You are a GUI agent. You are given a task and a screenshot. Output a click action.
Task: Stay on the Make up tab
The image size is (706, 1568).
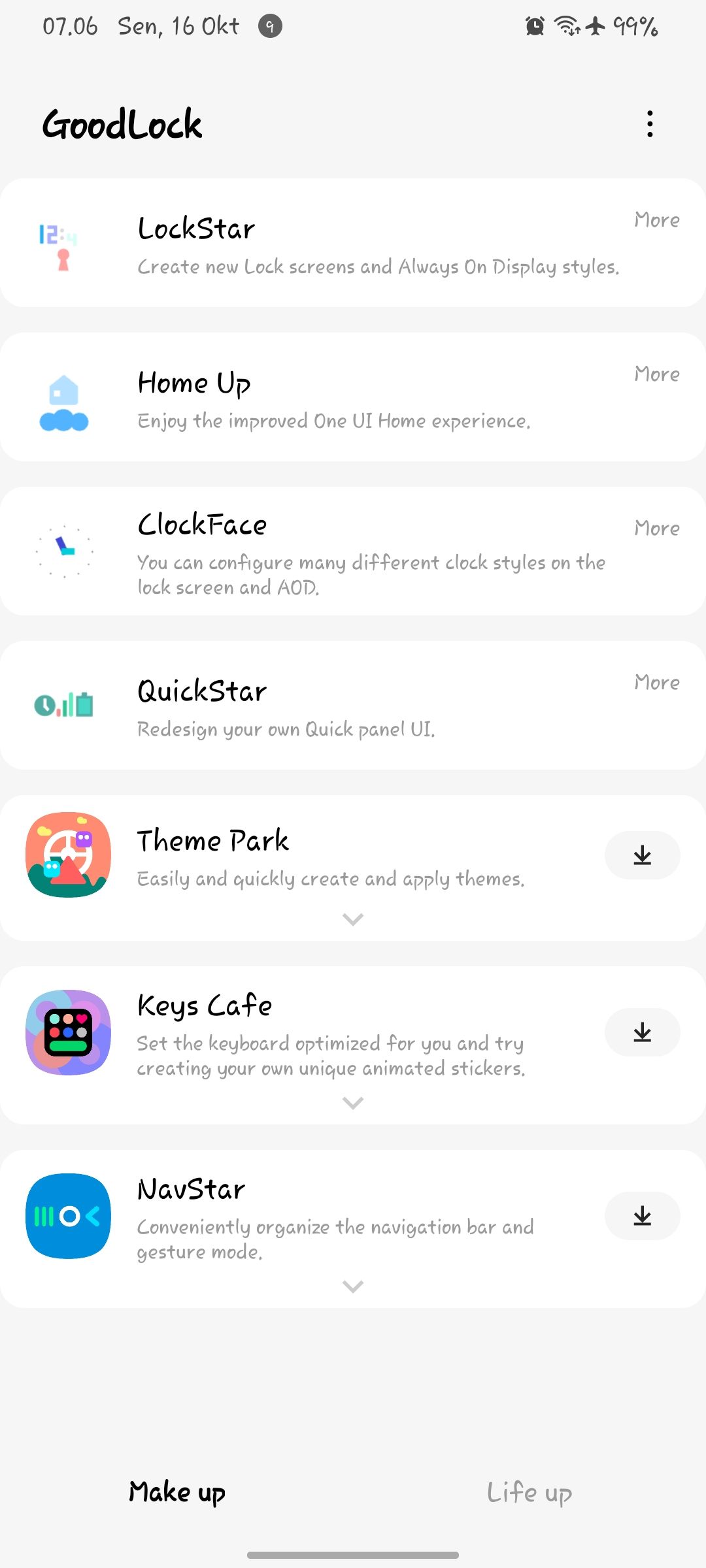tap(177, 1493)
